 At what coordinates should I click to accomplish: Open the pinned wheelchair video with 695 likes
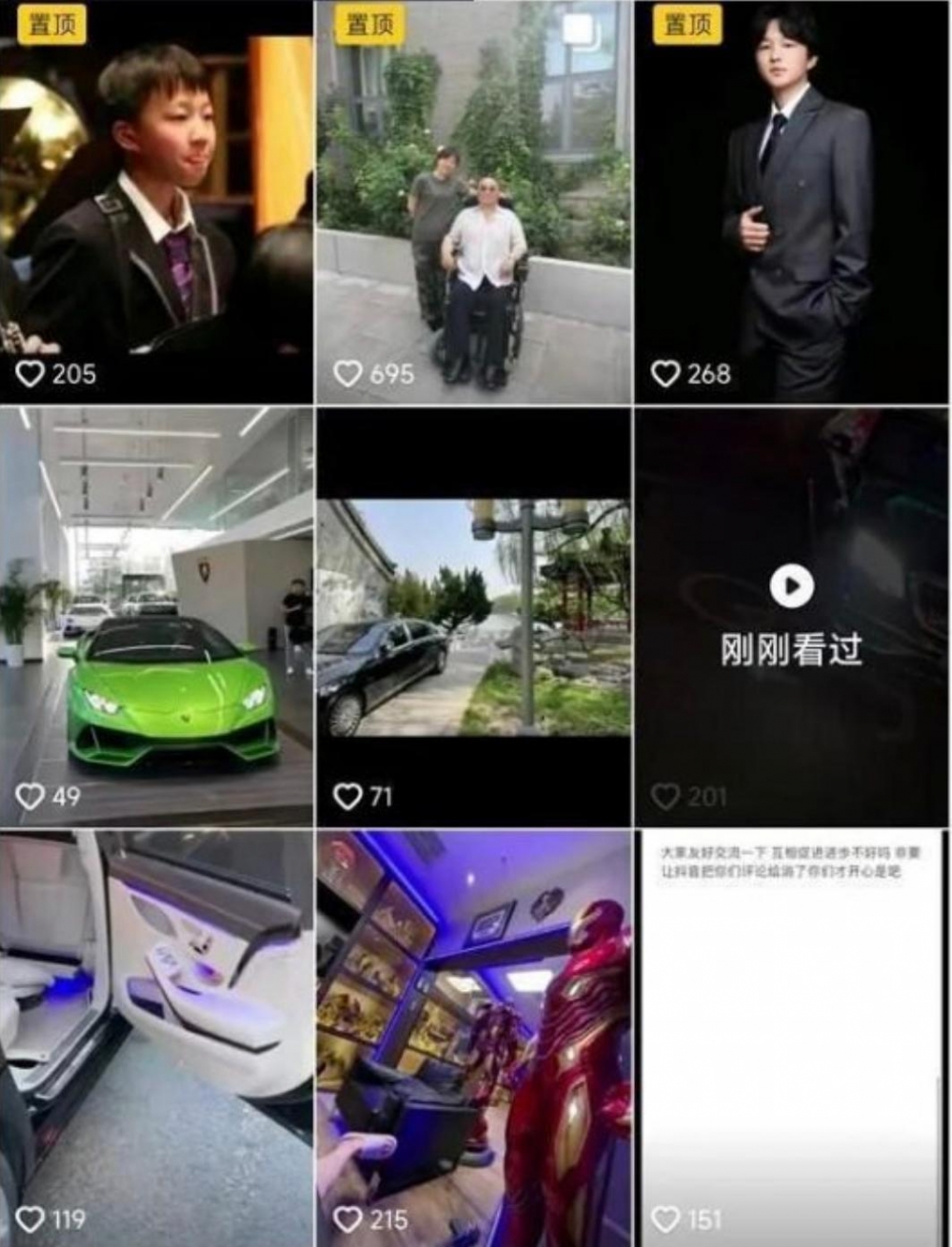click(473, 202)
